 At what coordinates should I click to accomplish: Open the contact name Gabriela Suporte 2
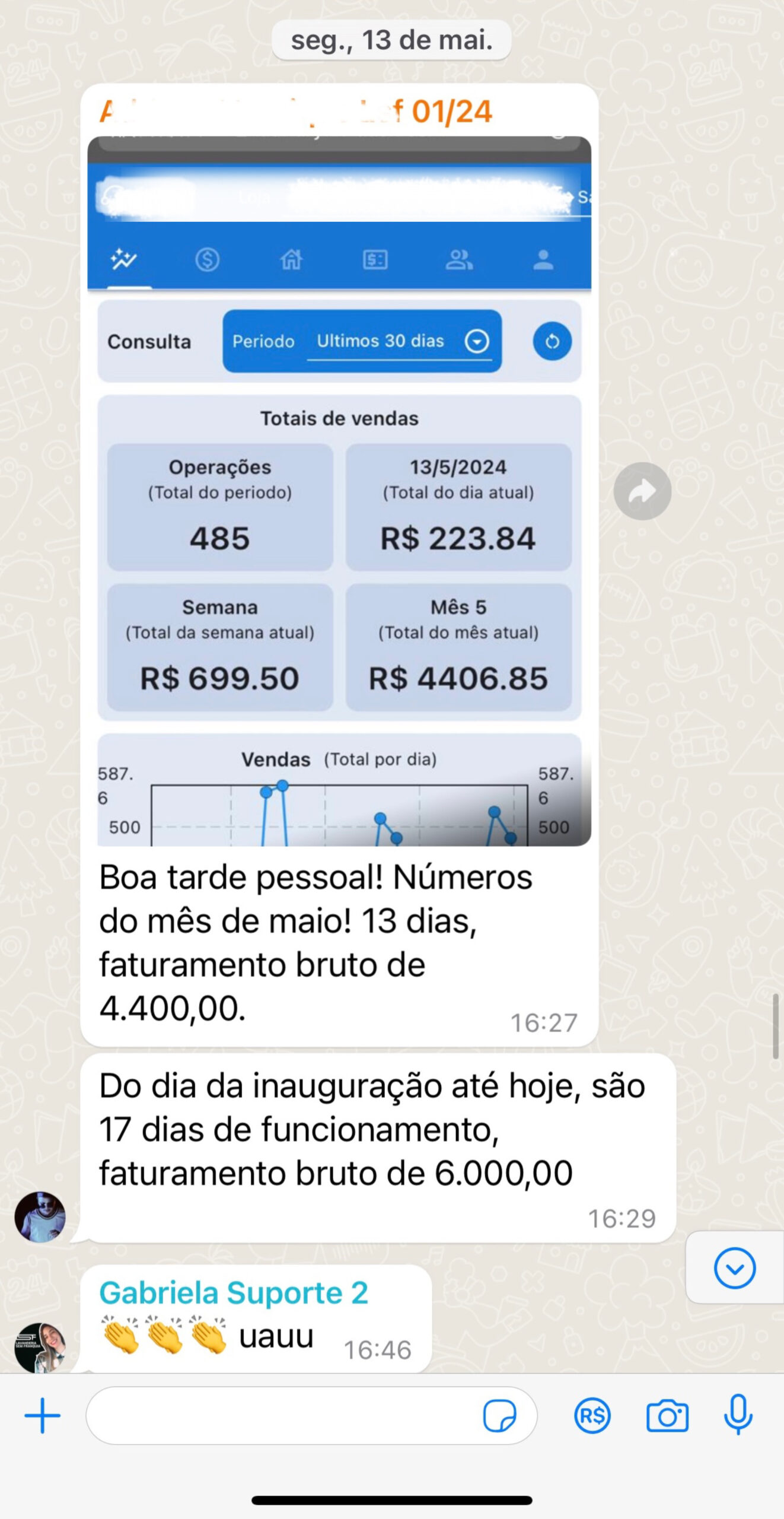tap(234, 1293)
